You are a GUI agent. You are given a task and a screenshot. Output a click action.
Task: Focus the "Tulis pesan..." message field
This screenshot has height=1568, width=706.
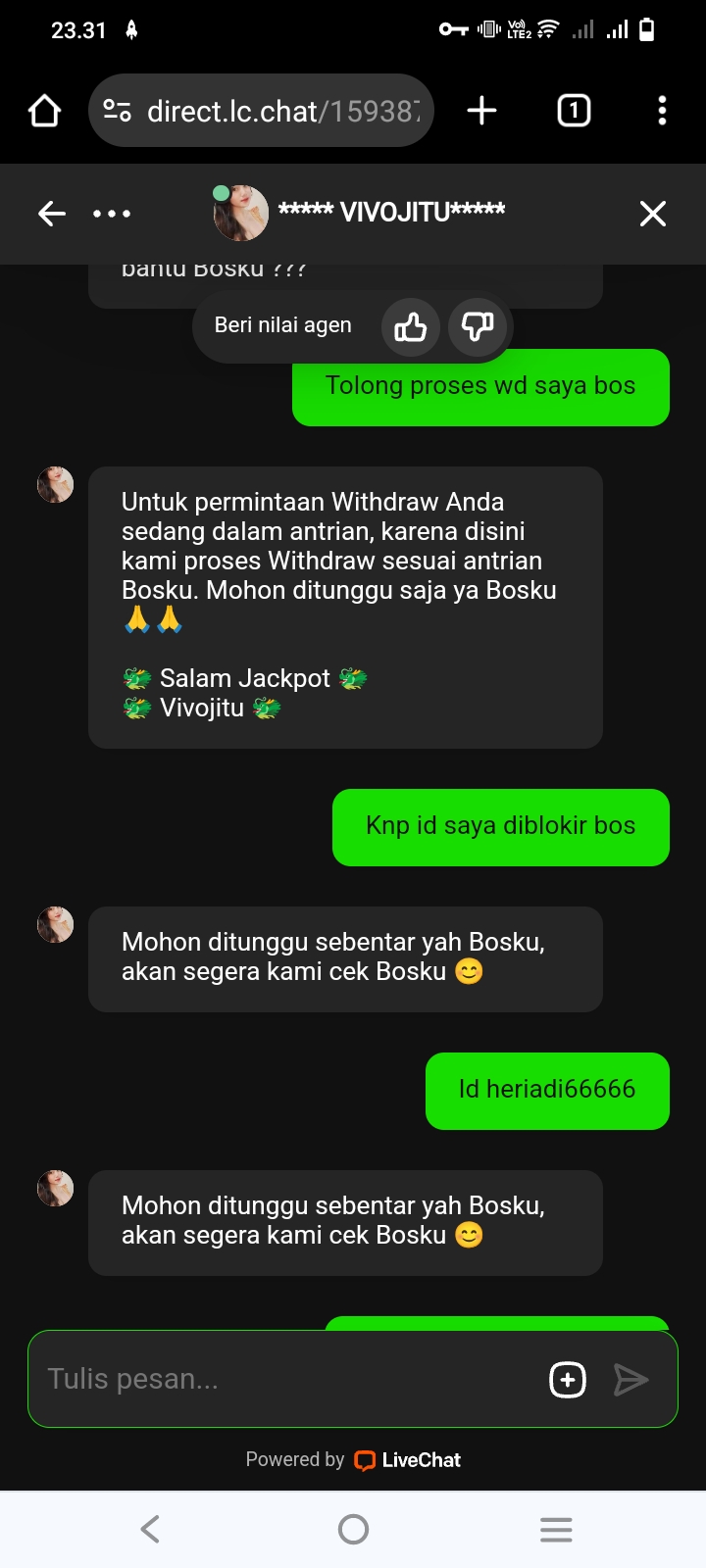(284, 1379)
